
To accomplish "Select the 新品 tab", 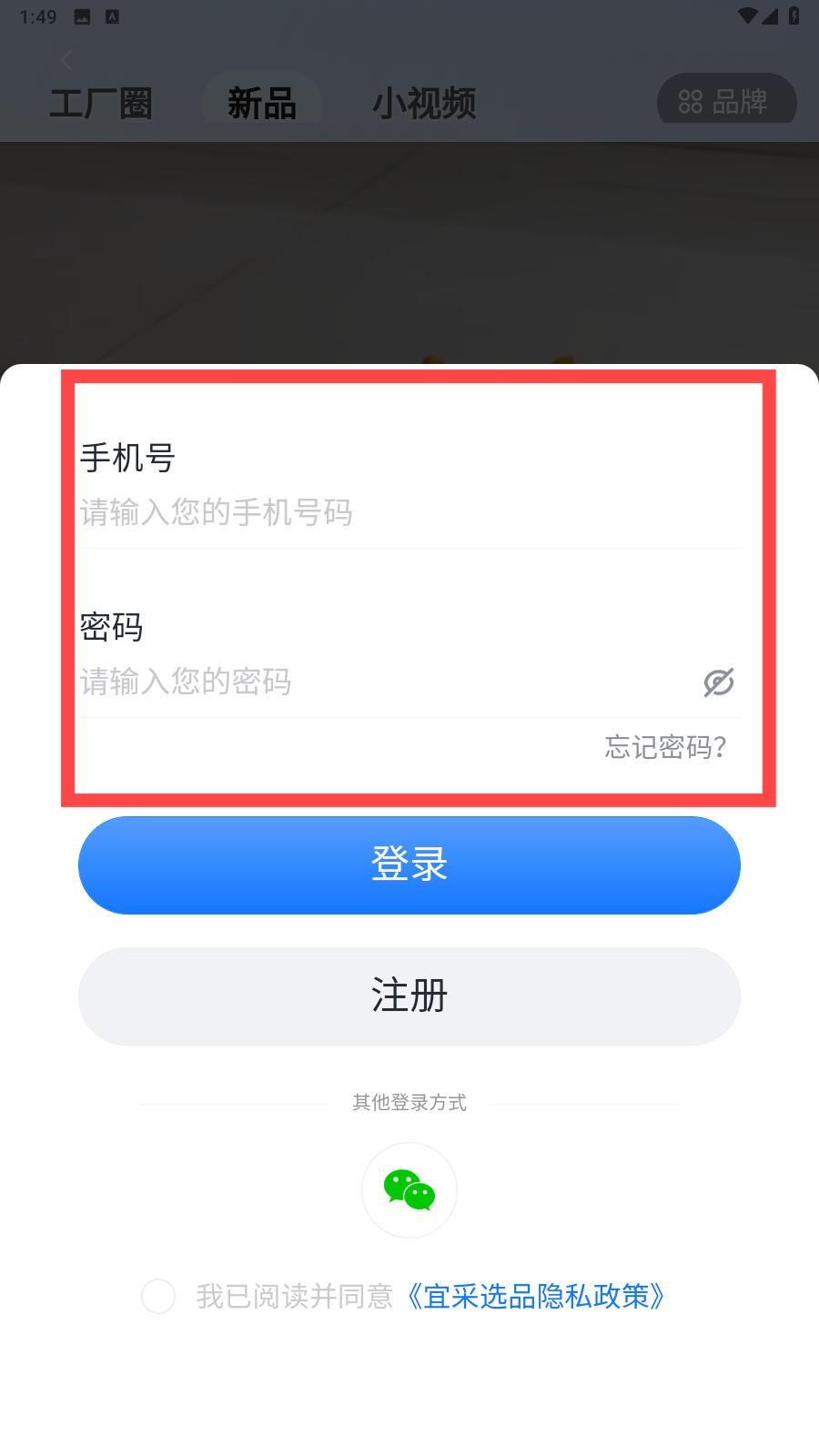I will click(x=262, y=103).
